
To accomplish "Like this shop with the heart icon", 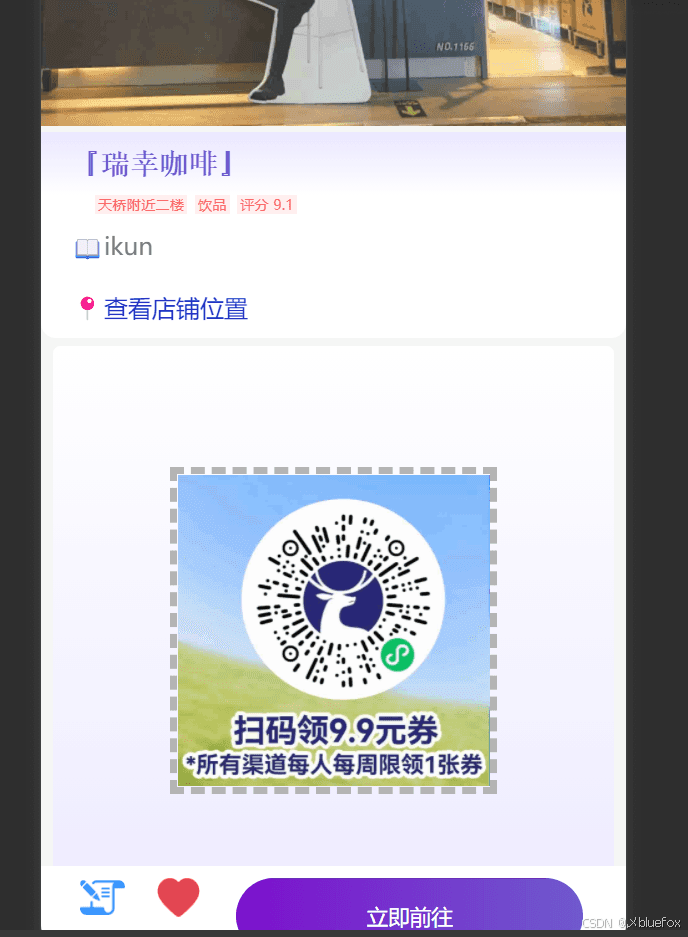I will 179,897.
